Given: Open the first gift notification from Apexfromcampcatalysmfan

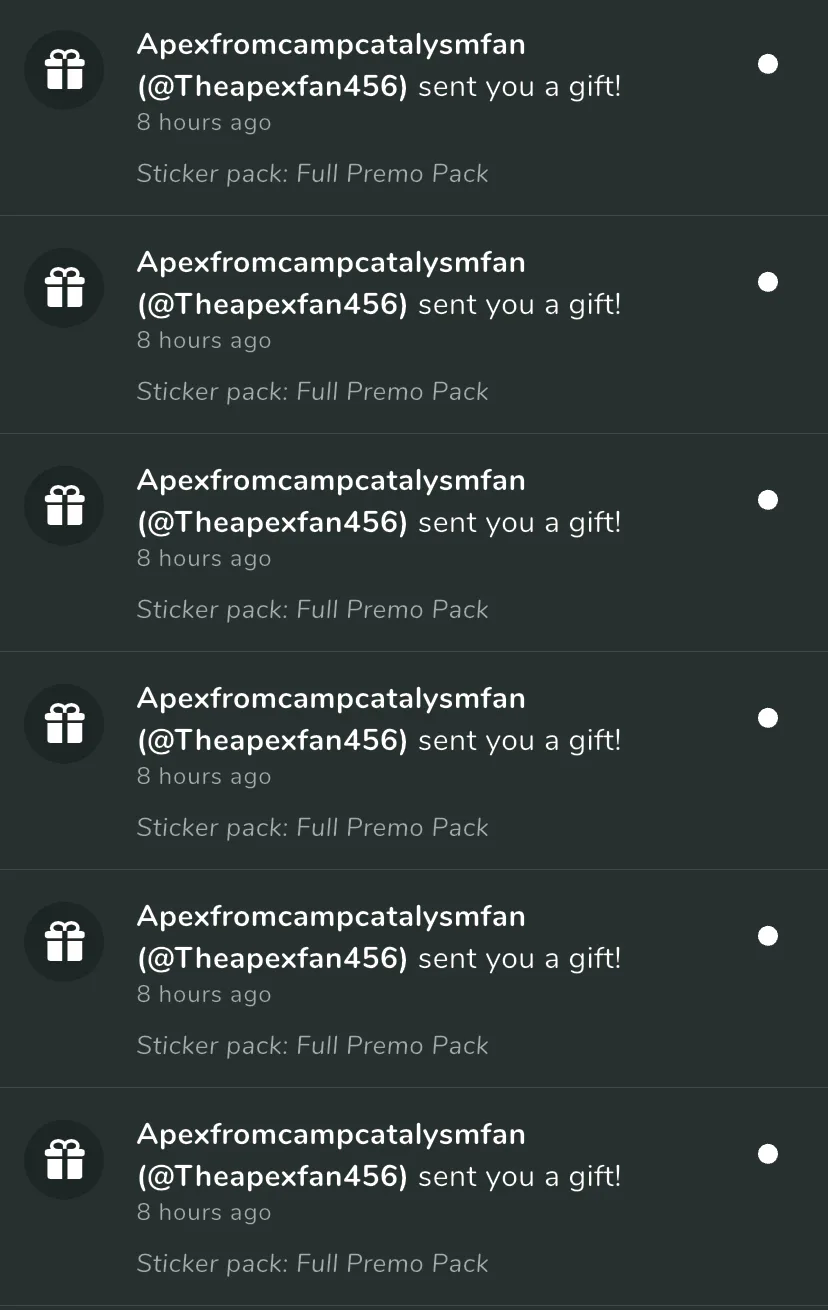Looking at the screenshot, I should 378,108.
